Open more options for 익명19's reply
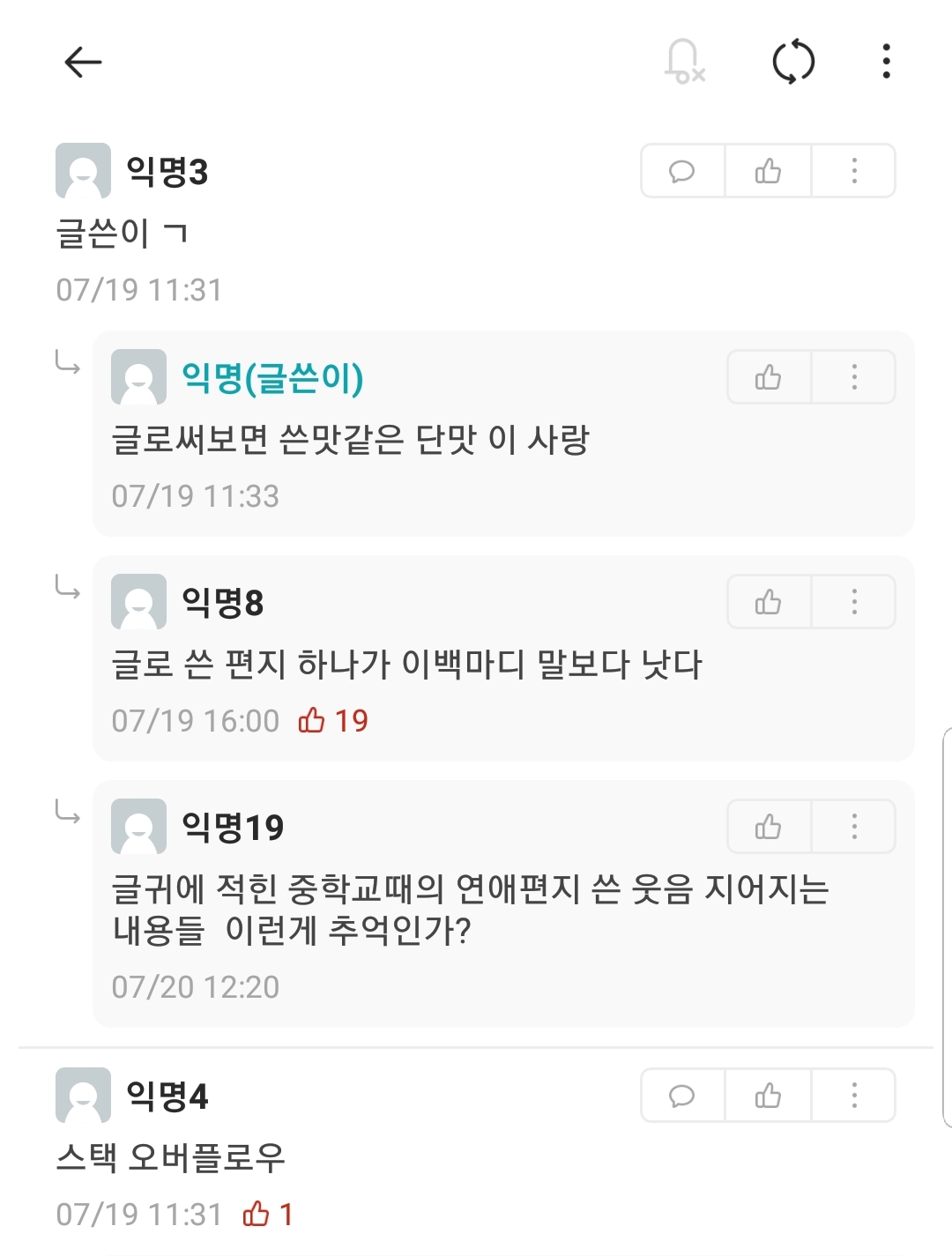 (853, 827)
